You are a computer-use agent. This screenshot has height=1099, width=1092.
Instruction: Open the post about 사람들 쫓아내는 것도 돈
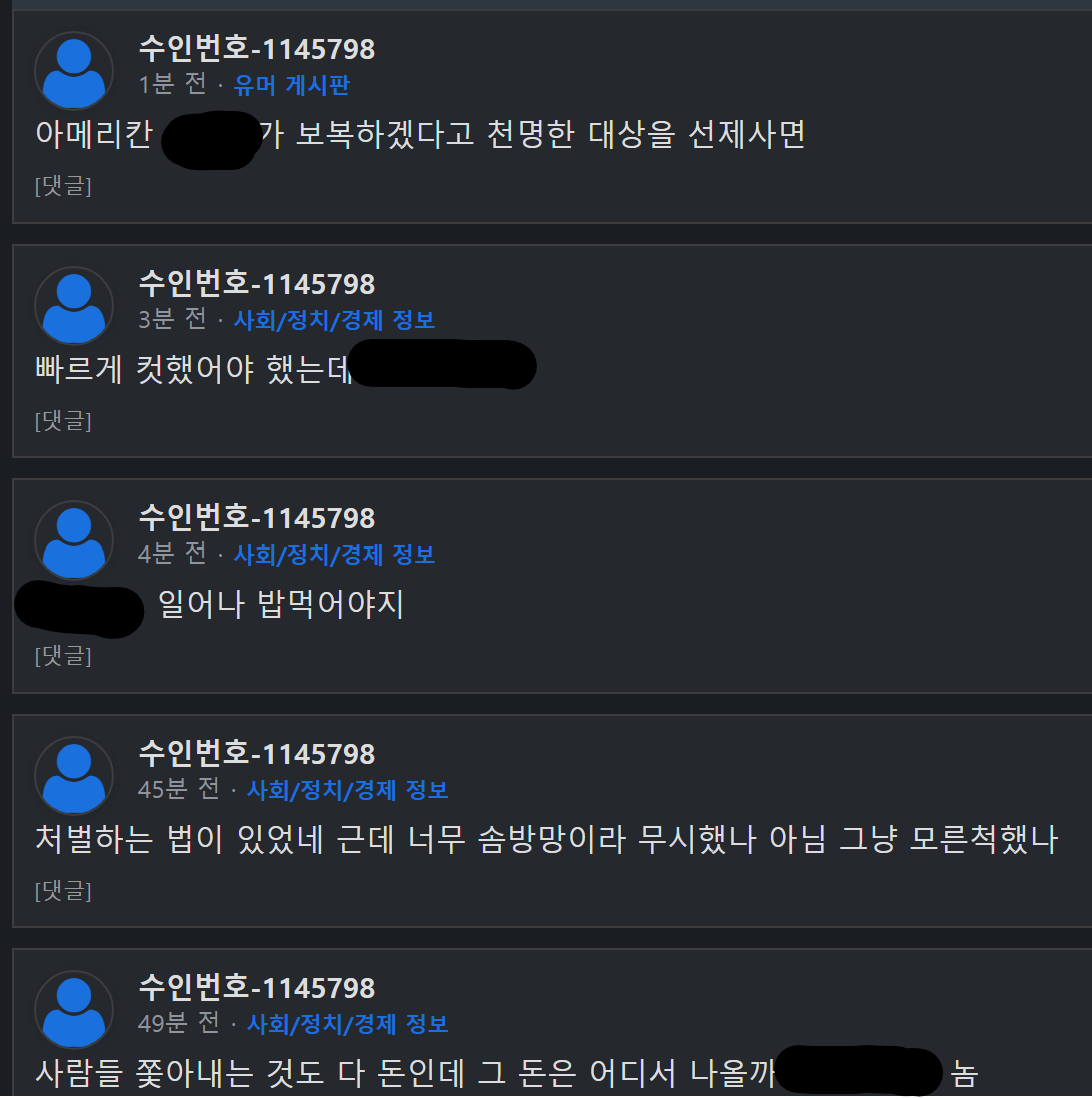tap(400, 1074)
